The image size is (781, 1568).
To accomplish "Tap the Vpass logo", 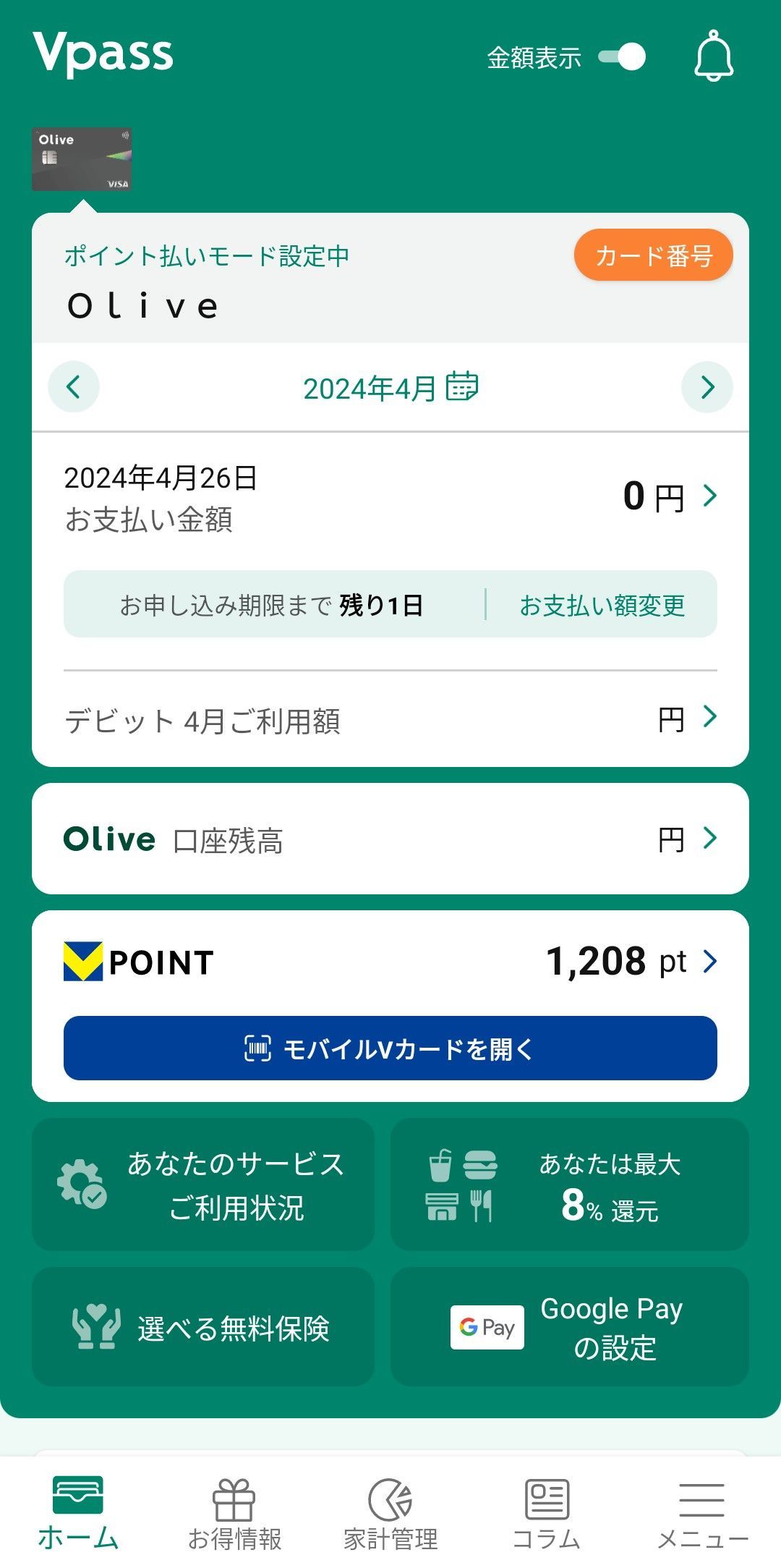I will coord(101,53).
